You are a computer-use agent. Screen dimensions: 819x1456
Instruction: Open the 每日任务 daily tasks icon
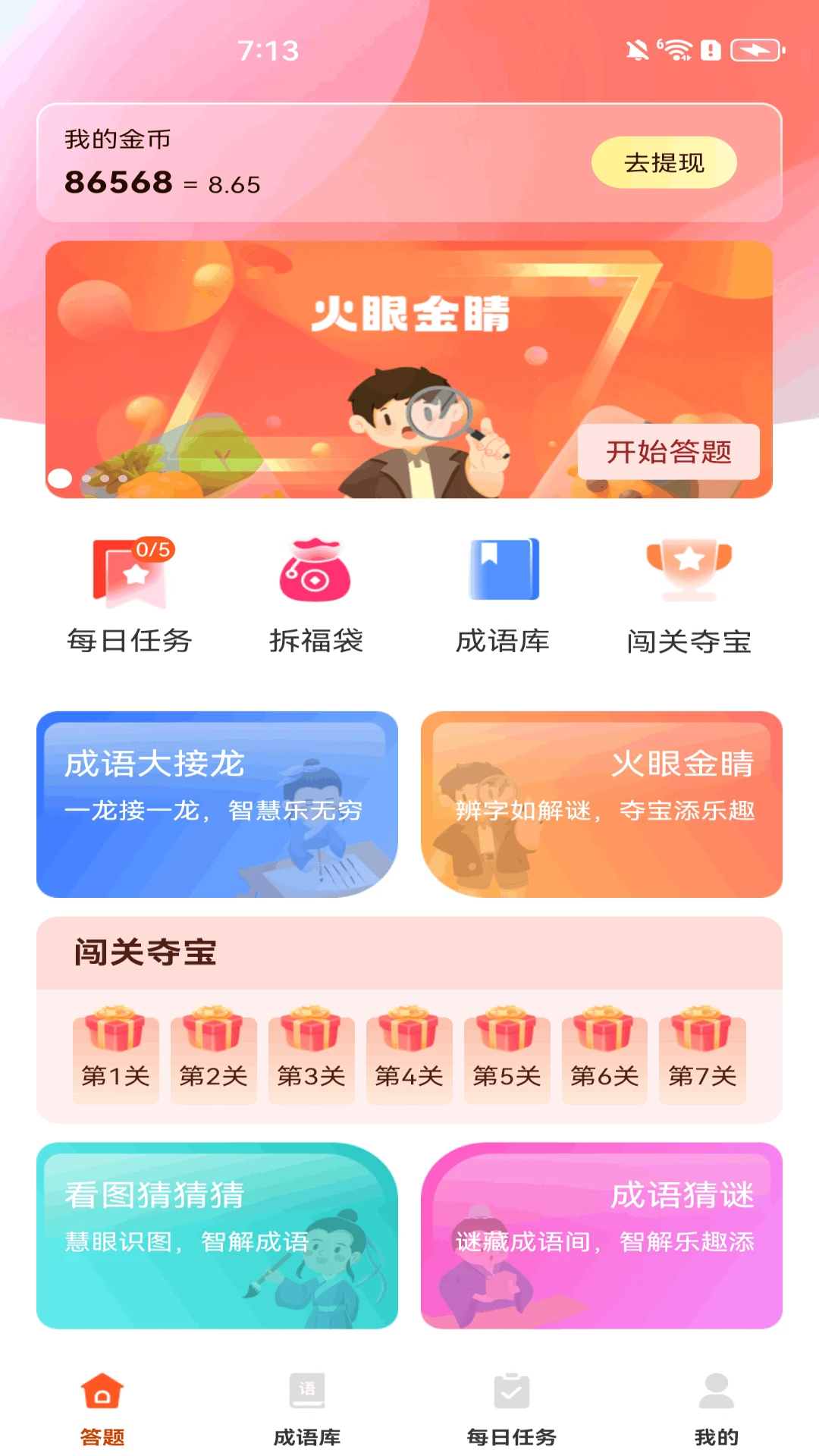click(130, 573)
